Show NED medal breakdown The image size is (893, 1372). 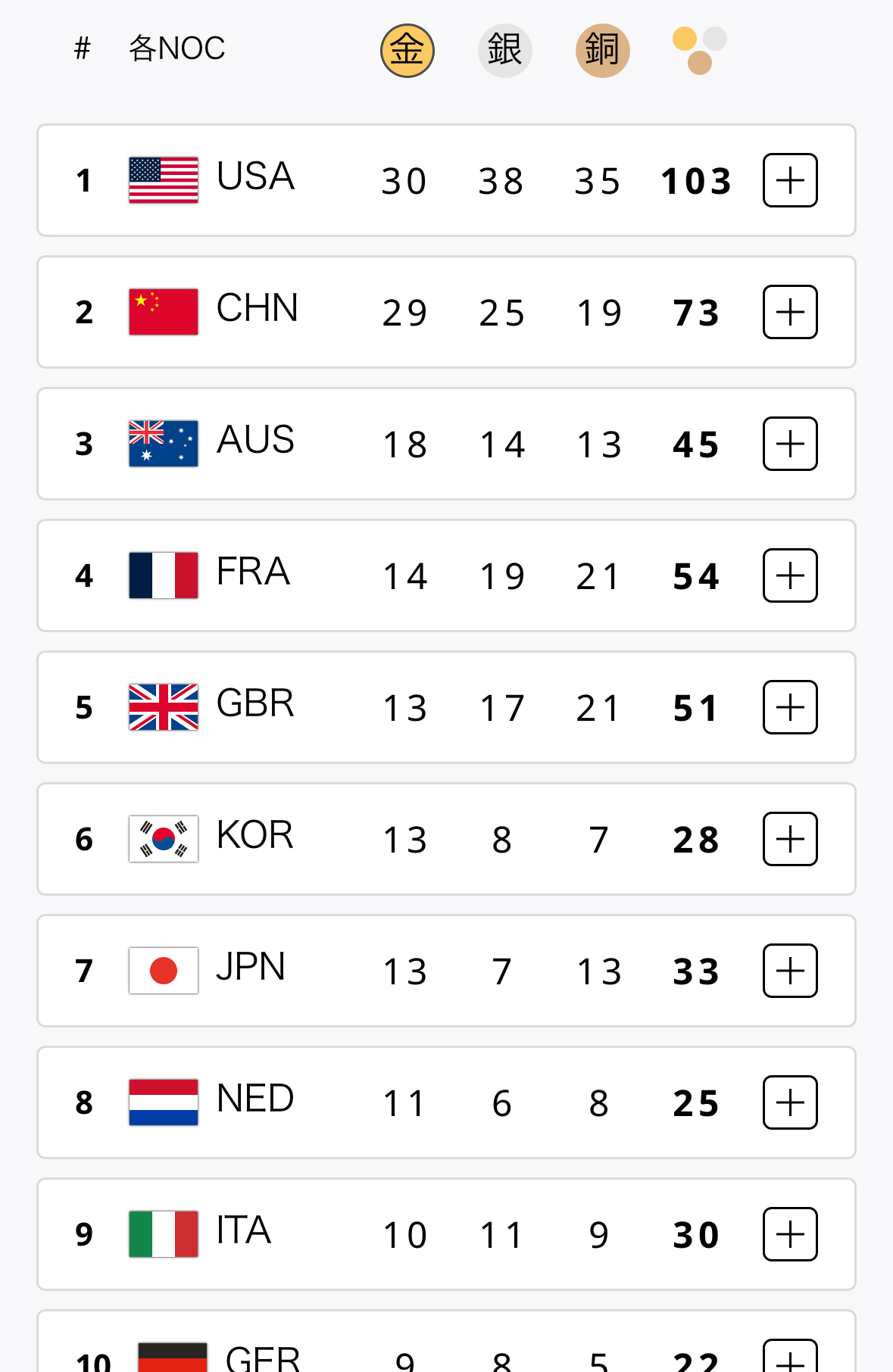(x=790, y=1102)
